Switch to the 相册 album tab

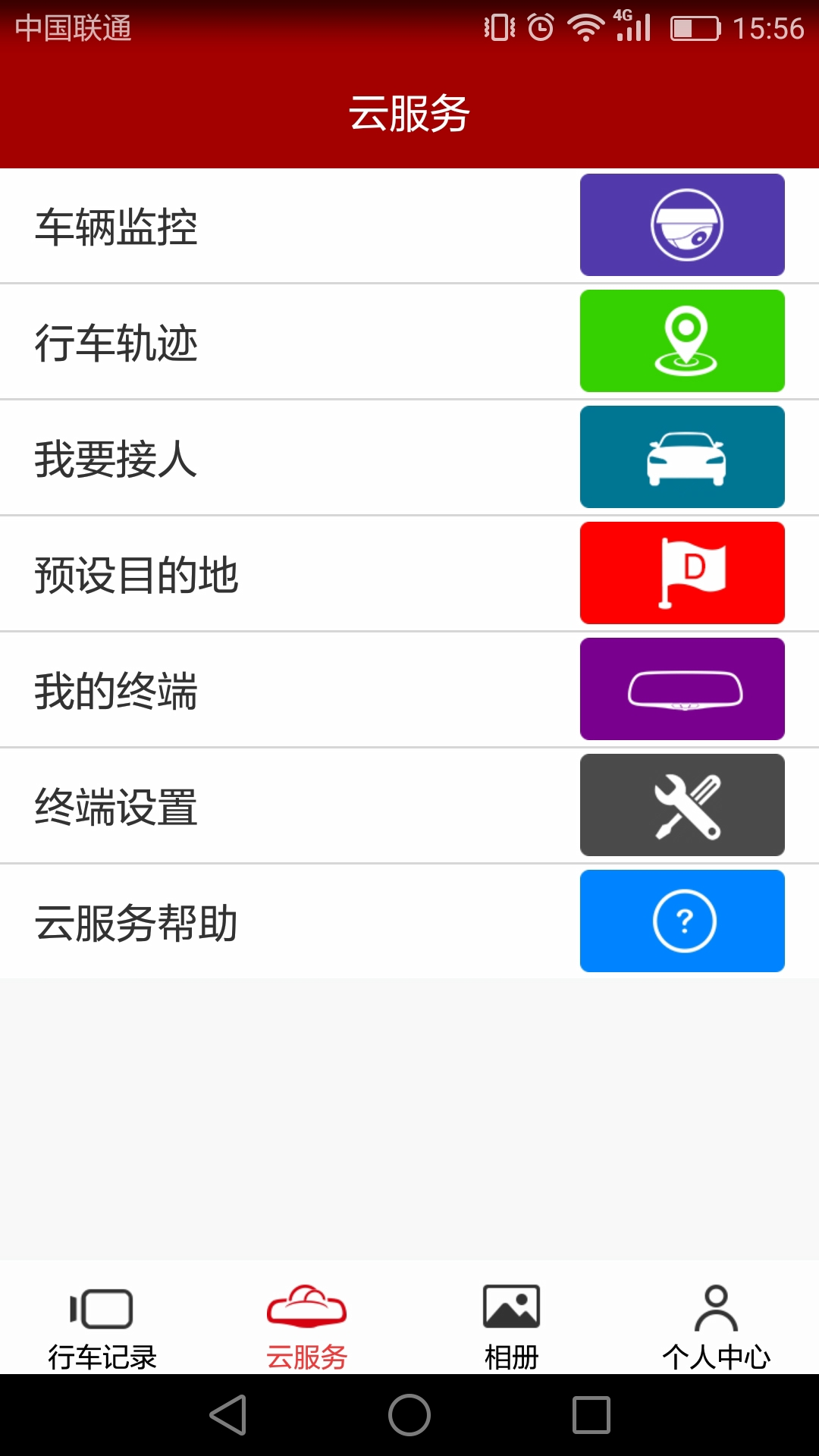(x=512, y=1327)
